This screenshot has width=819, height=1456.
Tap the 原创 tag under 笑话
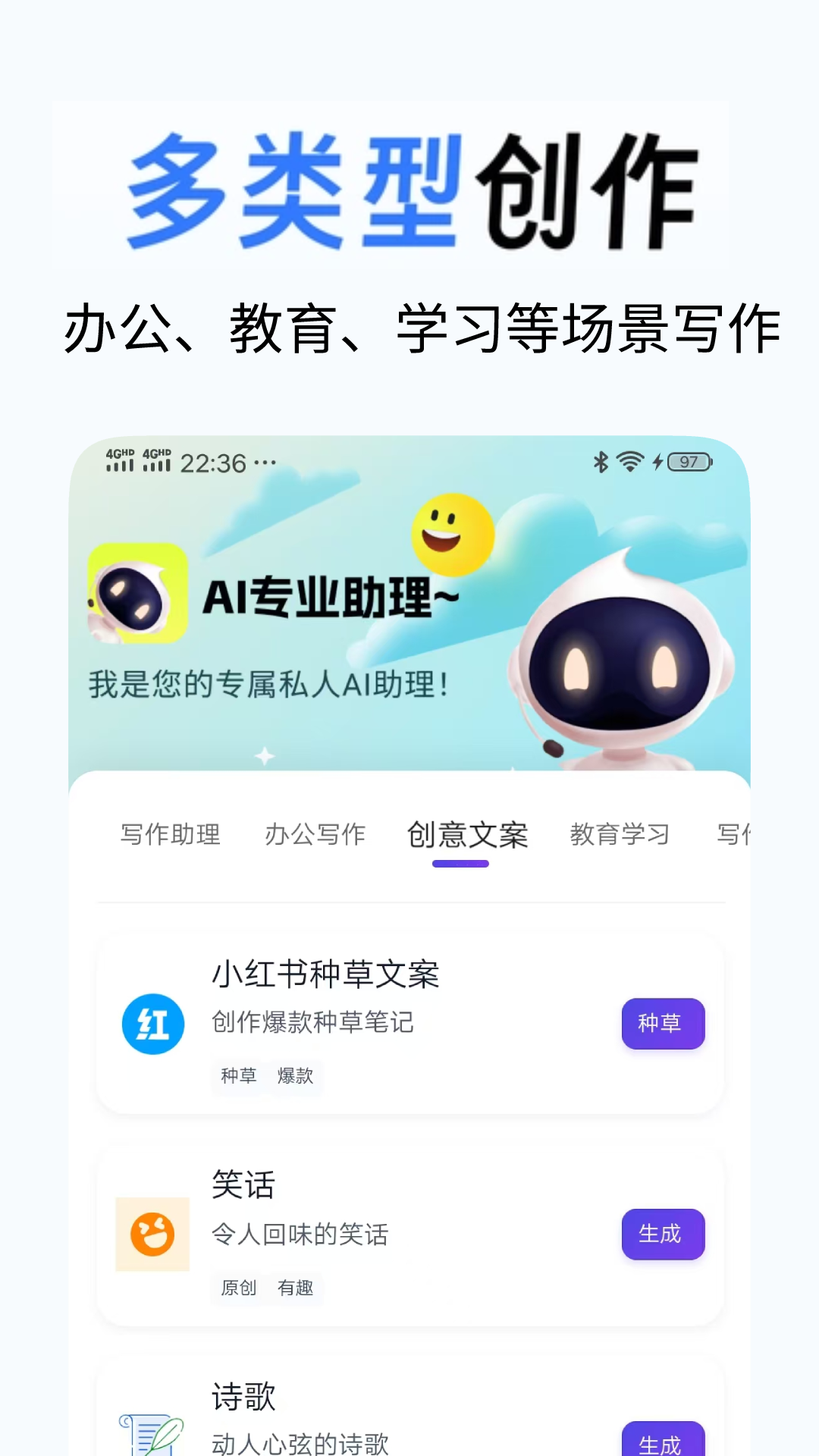pos(238,1288)
